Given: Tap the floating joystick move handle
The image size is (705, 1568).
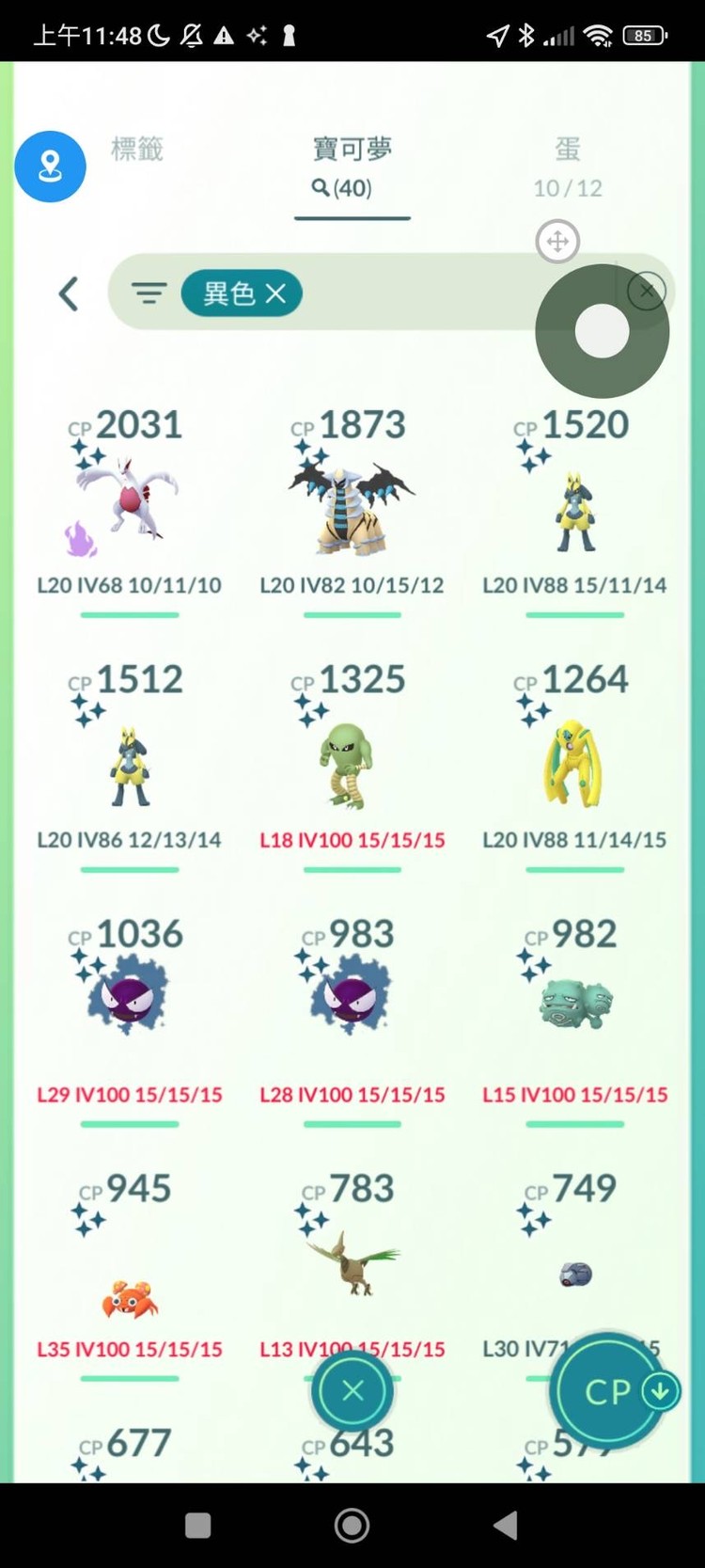Looking at the screenshot, I should pyautogui.click(x=557, y=242).
